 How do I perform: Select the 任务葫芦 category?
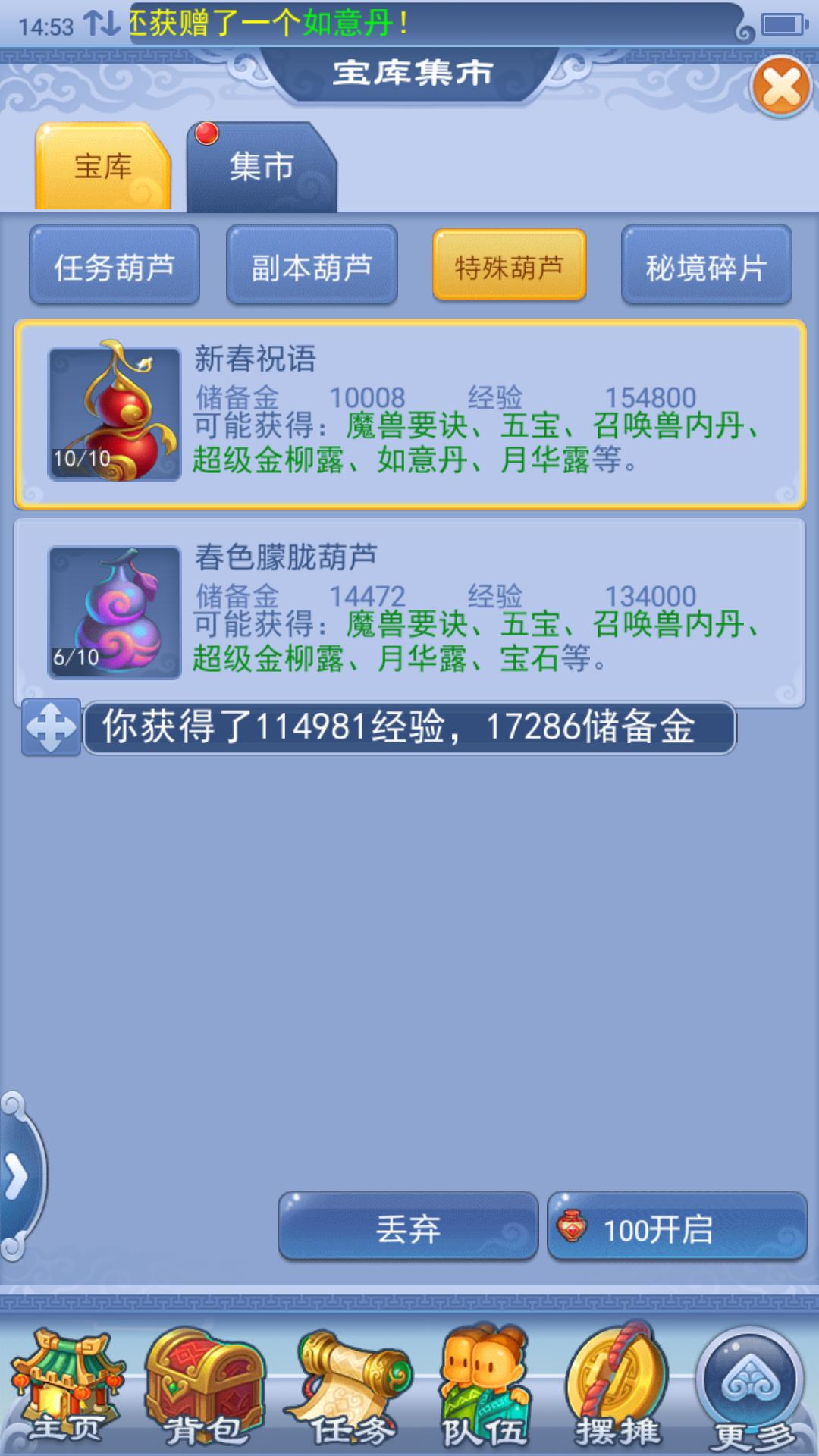pos(115,266)
